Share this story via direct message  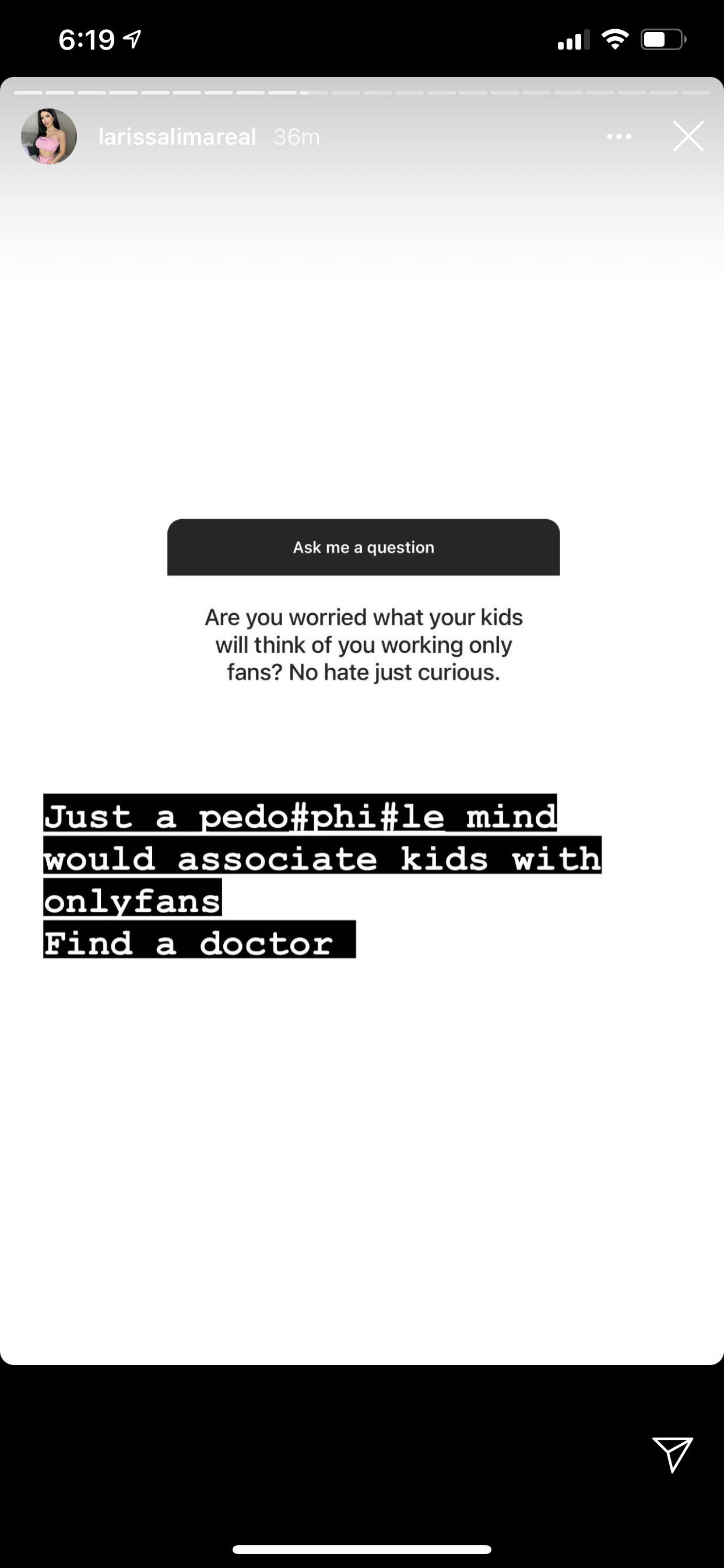coord(672,1454)
